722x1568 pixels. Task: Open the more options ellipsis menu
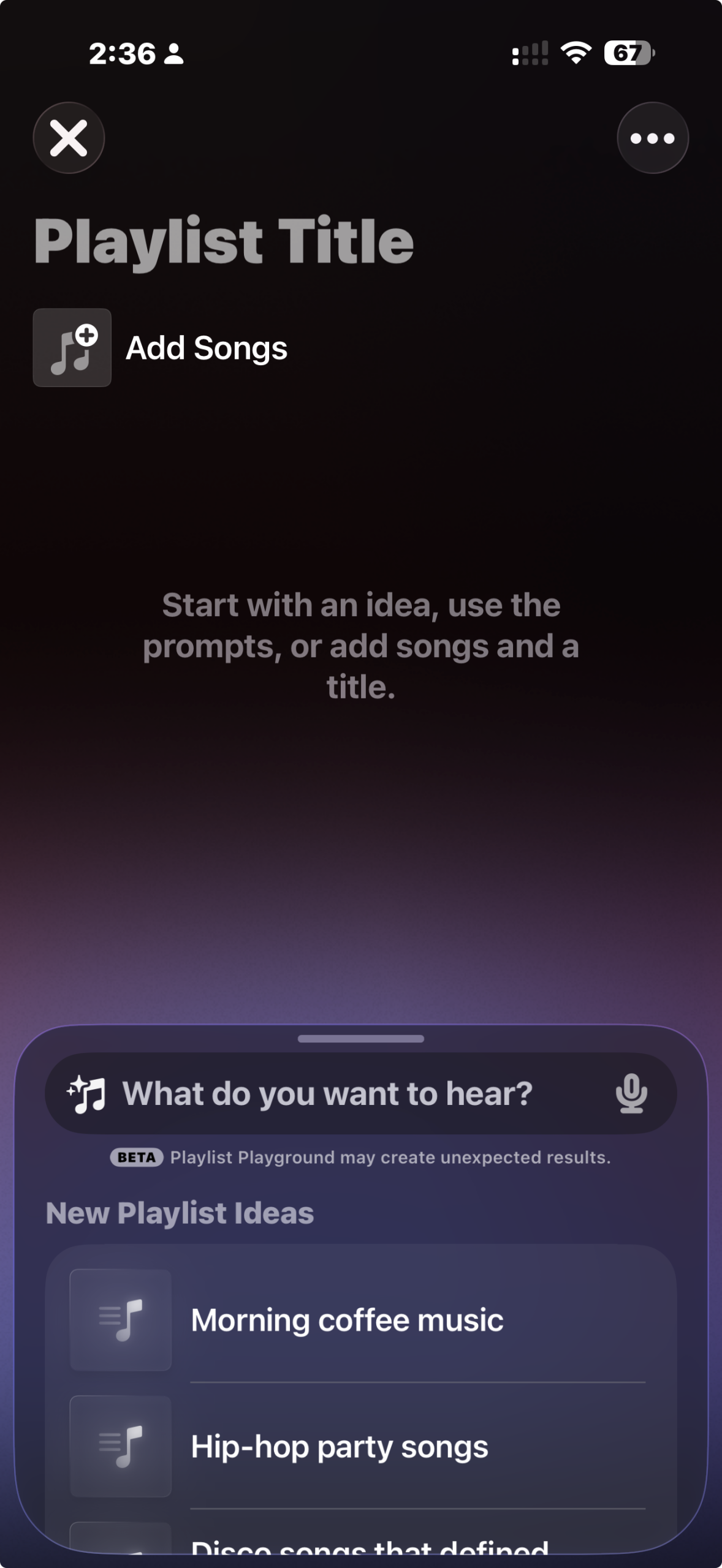point(652,137)
